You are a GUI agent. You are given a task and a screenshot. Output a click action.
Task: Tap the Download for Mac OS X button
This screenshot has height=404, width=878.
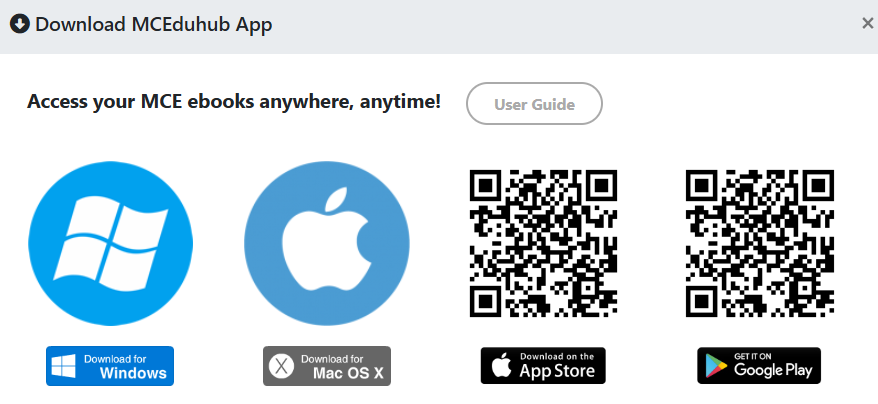327,366
